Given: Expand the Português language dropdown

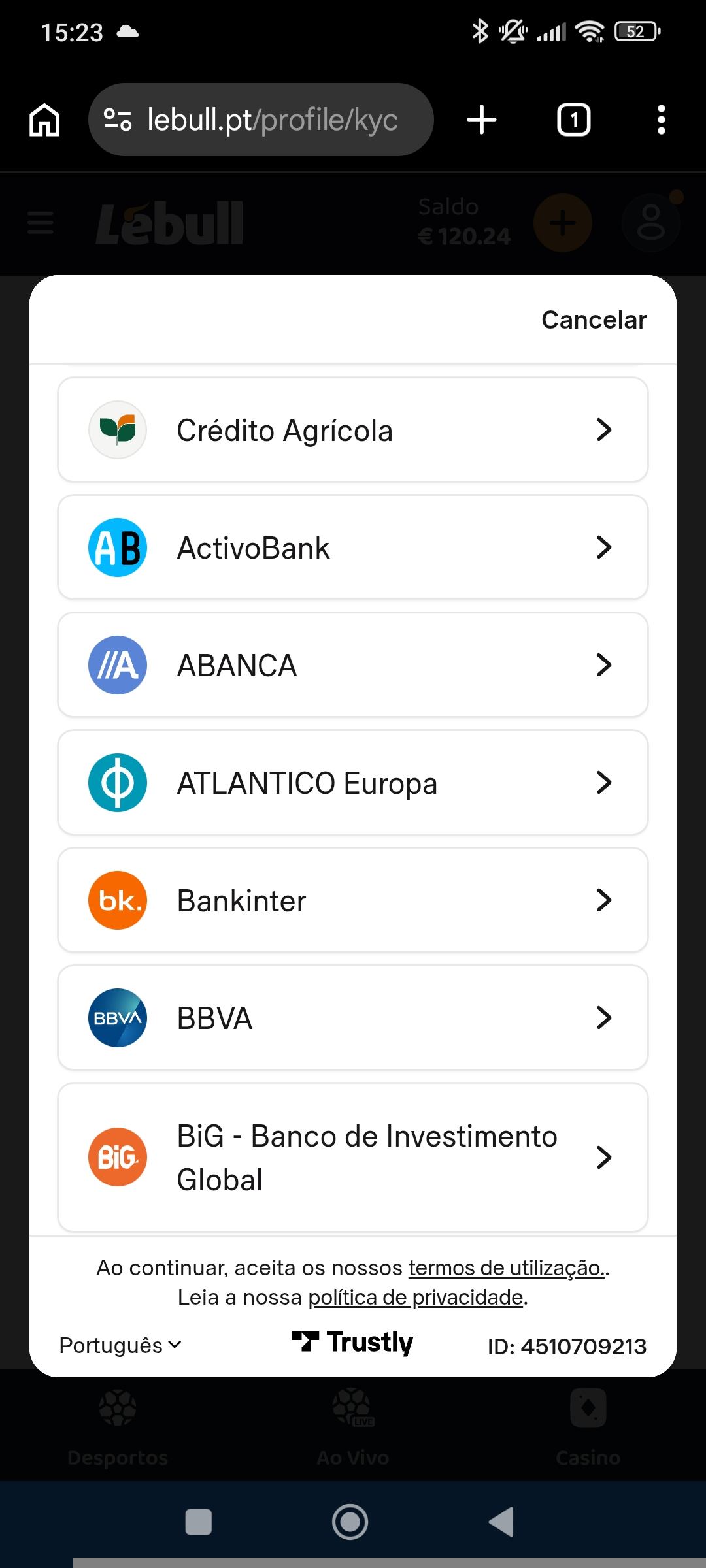Looking at the screenshot, I should (120, 1345).
